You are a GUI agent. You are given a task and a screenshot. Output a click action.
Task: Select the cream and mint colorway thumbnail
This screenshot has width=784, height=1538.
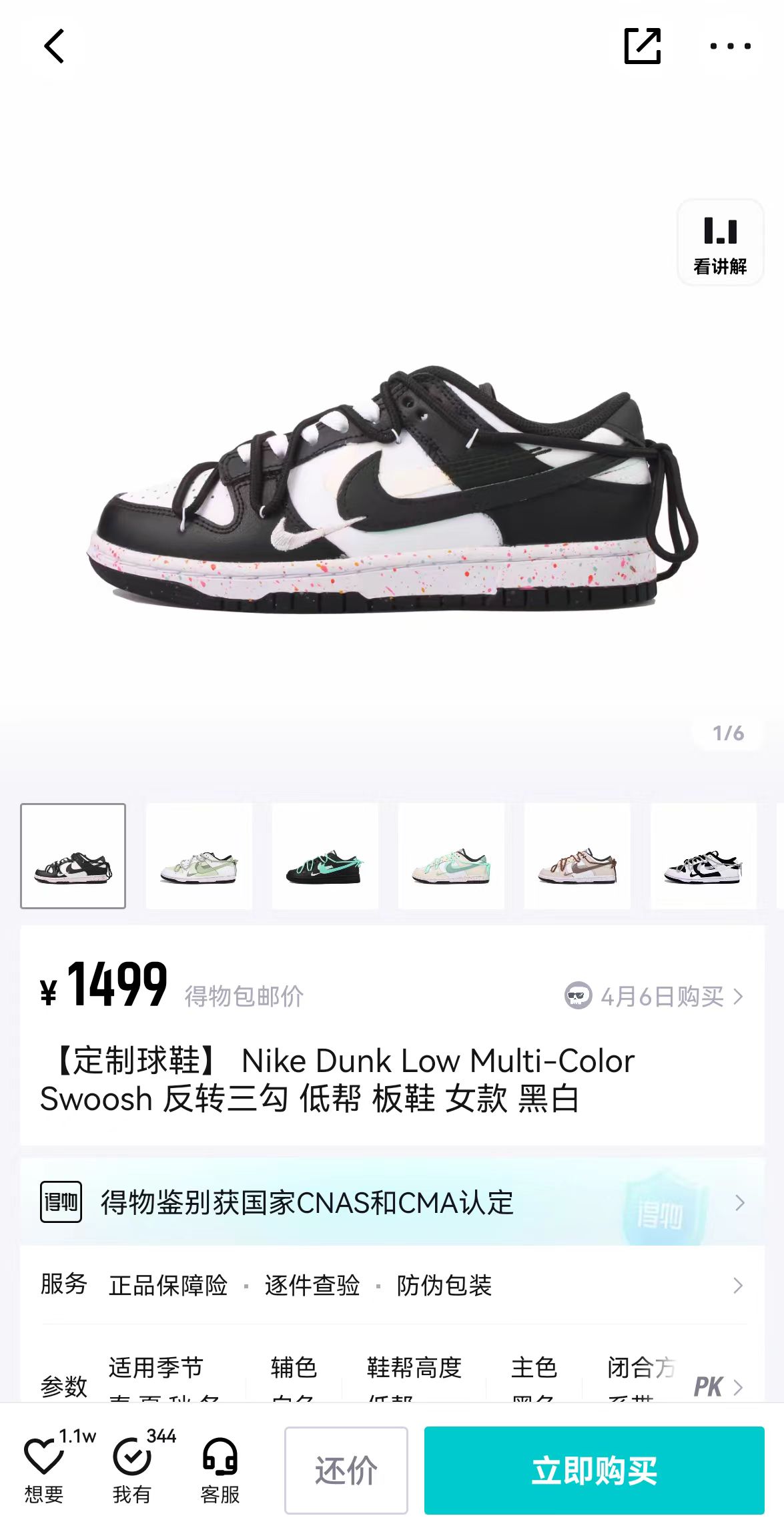[451, 856]
